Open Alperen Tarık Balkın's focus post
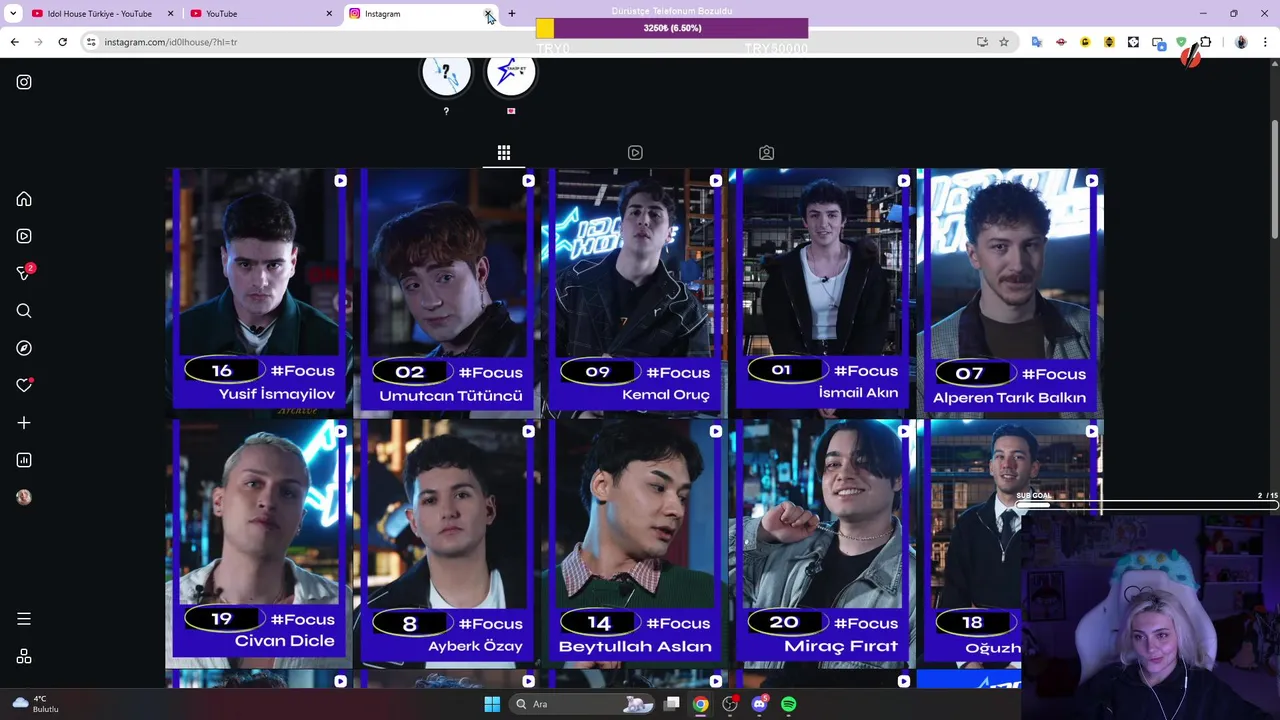This screenshot has width=1280, height=720. point(1010,290)
